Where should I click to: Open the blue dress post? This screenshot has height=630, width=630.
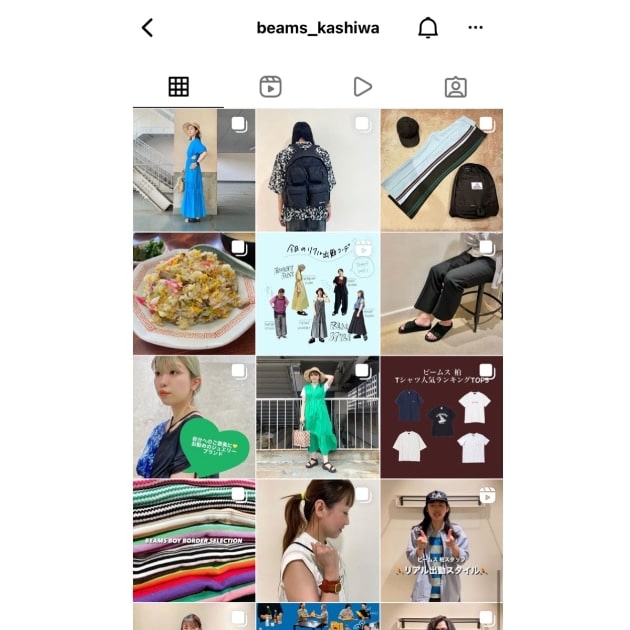pyautogui.click(x=193, y=170)
